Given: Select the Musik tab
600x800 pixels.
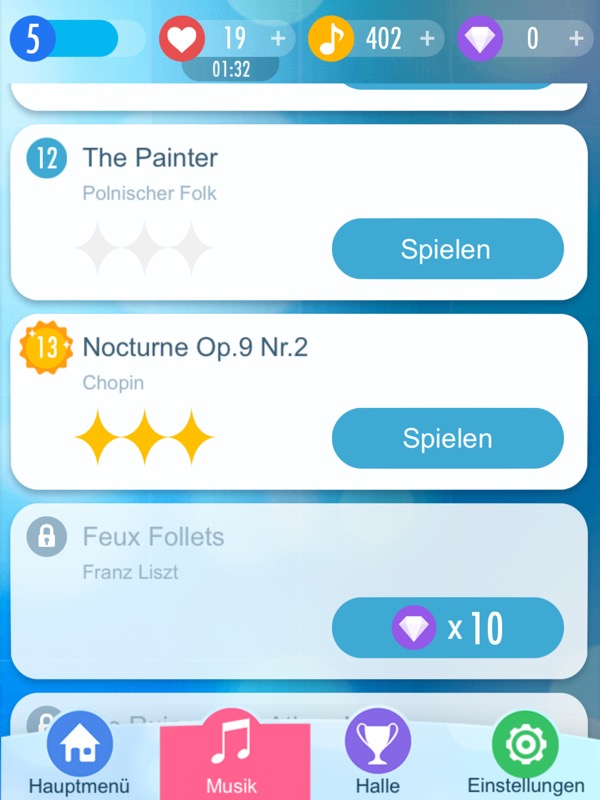Looking at the screenshot, I should click(x=232, y=755).
